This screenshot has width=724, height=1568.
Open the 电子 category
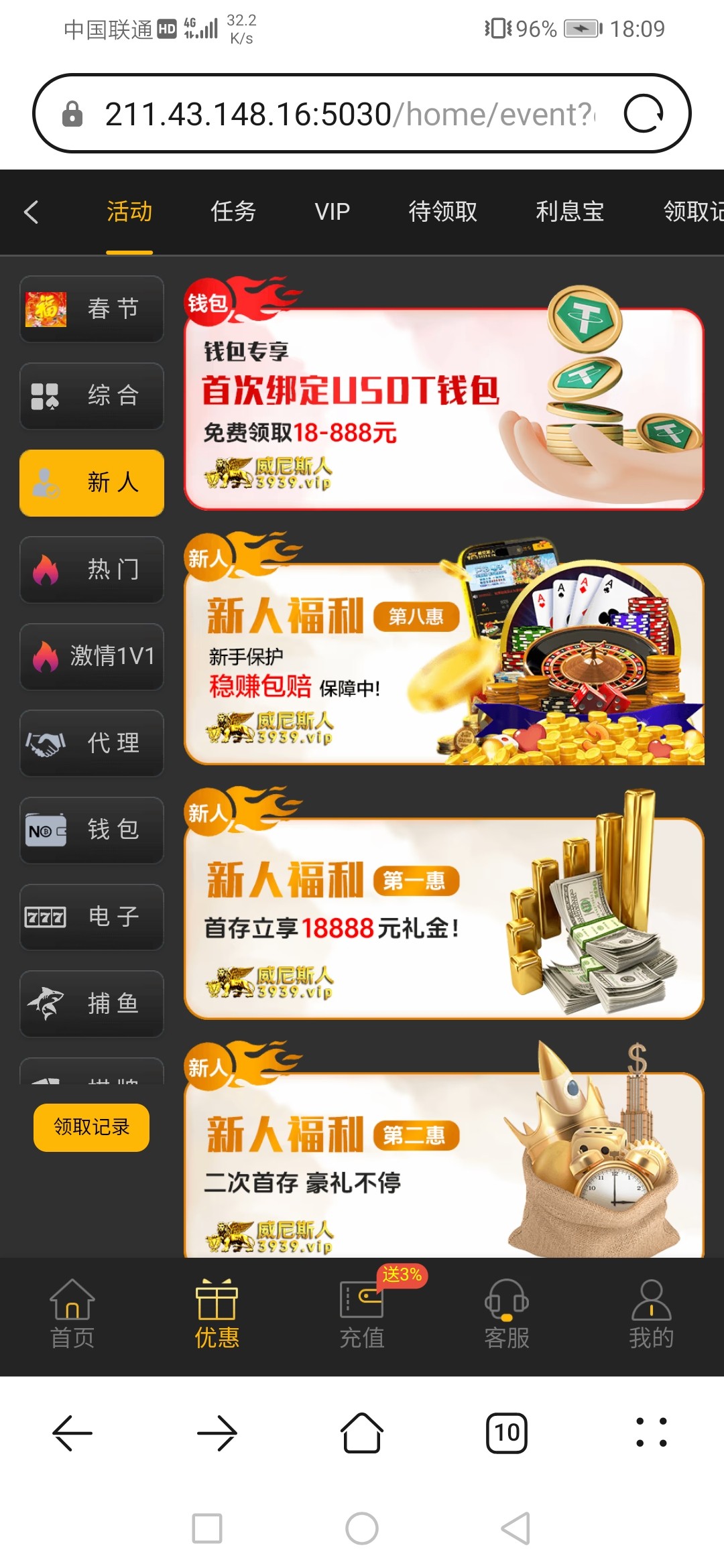[92, 917]
